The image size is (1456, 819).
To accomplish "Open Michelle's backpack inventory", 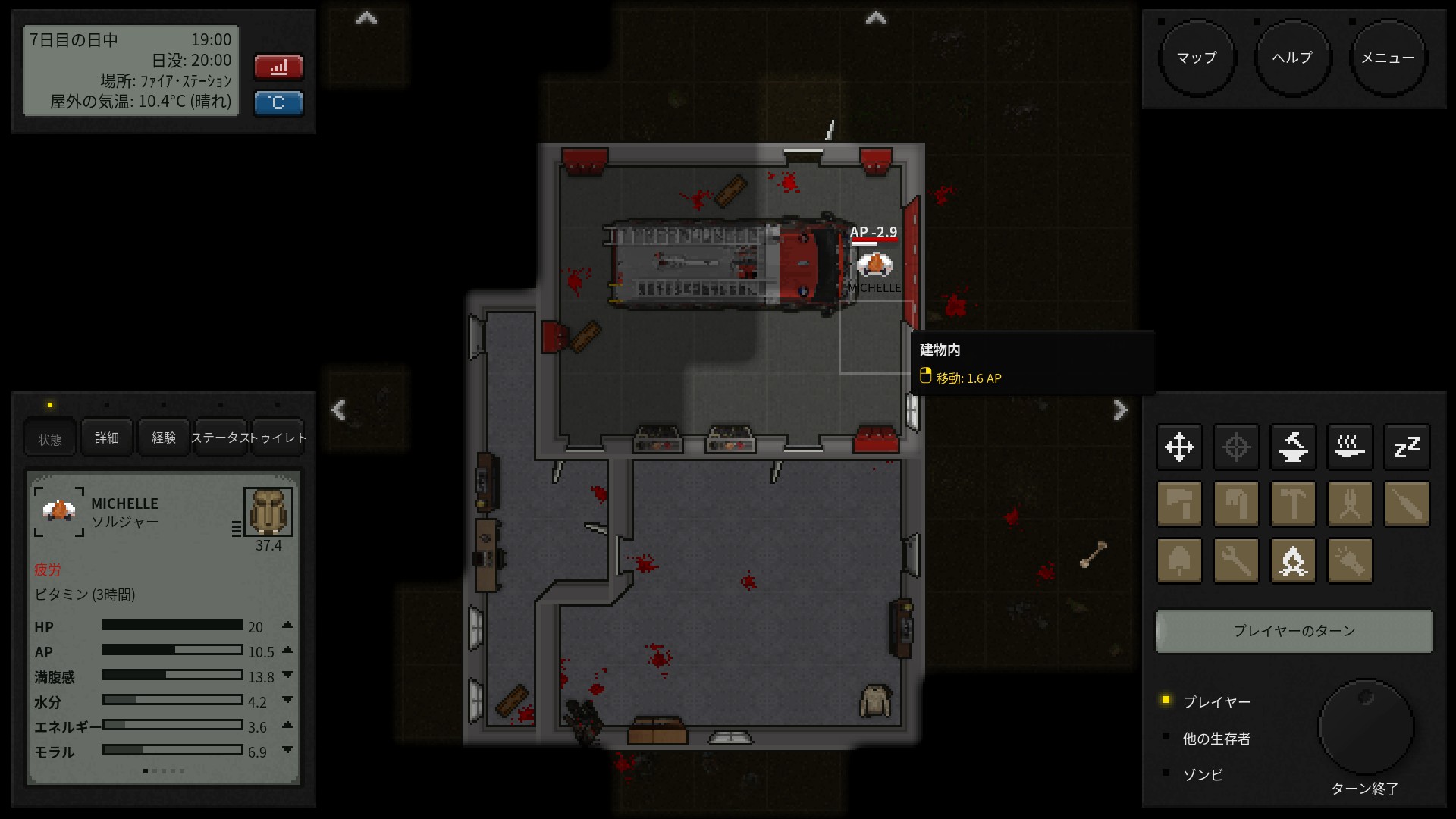I will (268, 512).
